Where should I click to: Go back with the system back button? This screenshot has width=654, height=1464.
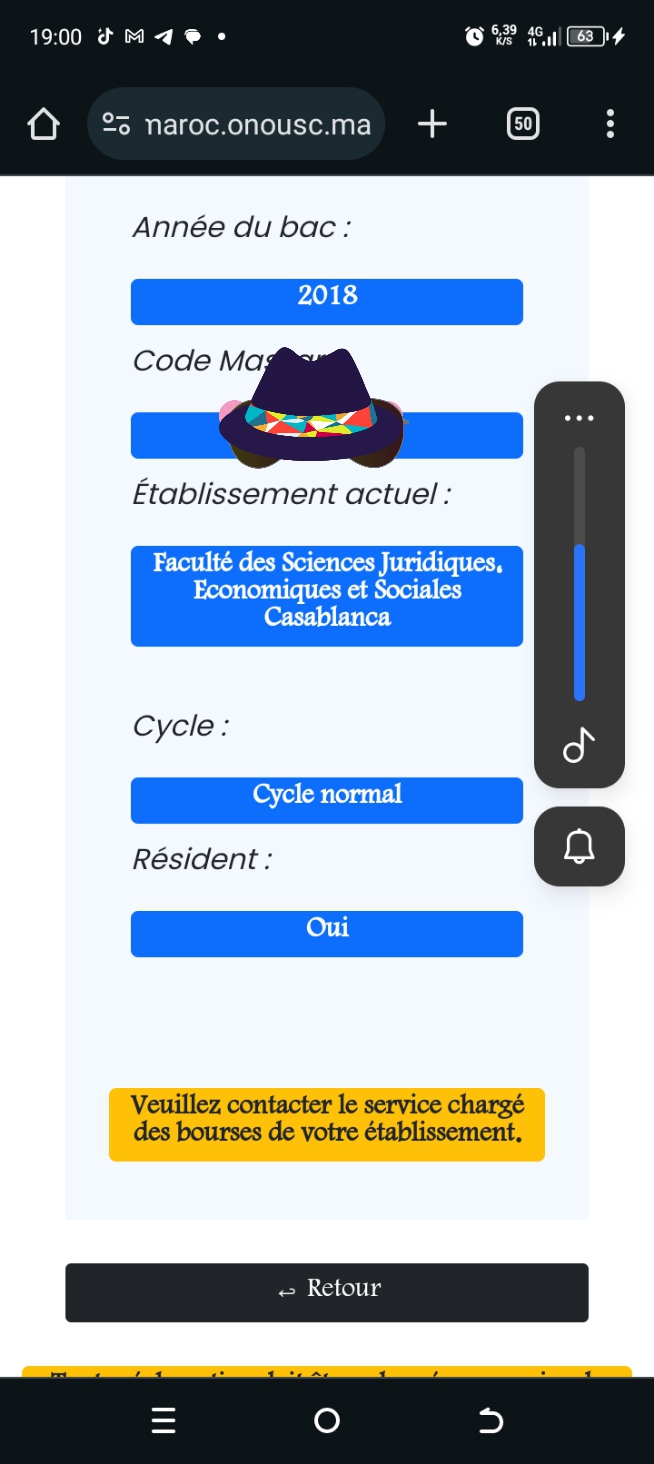pos(490,1421)
